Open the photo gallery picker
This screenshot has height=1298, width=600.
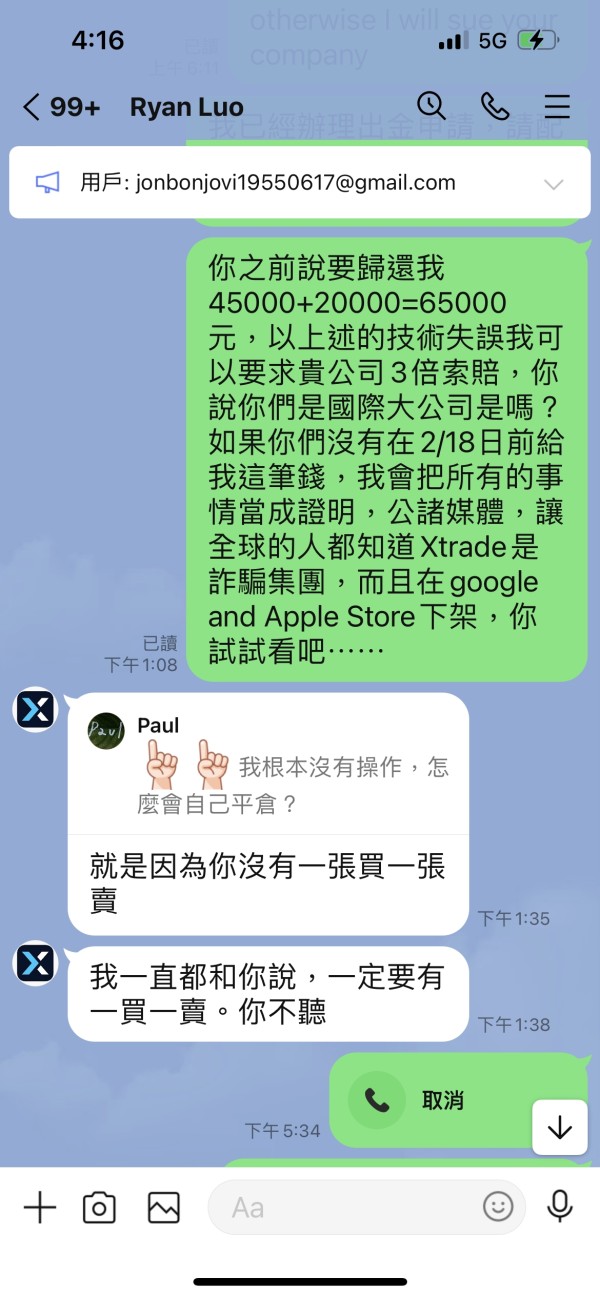click(164, 1207)
